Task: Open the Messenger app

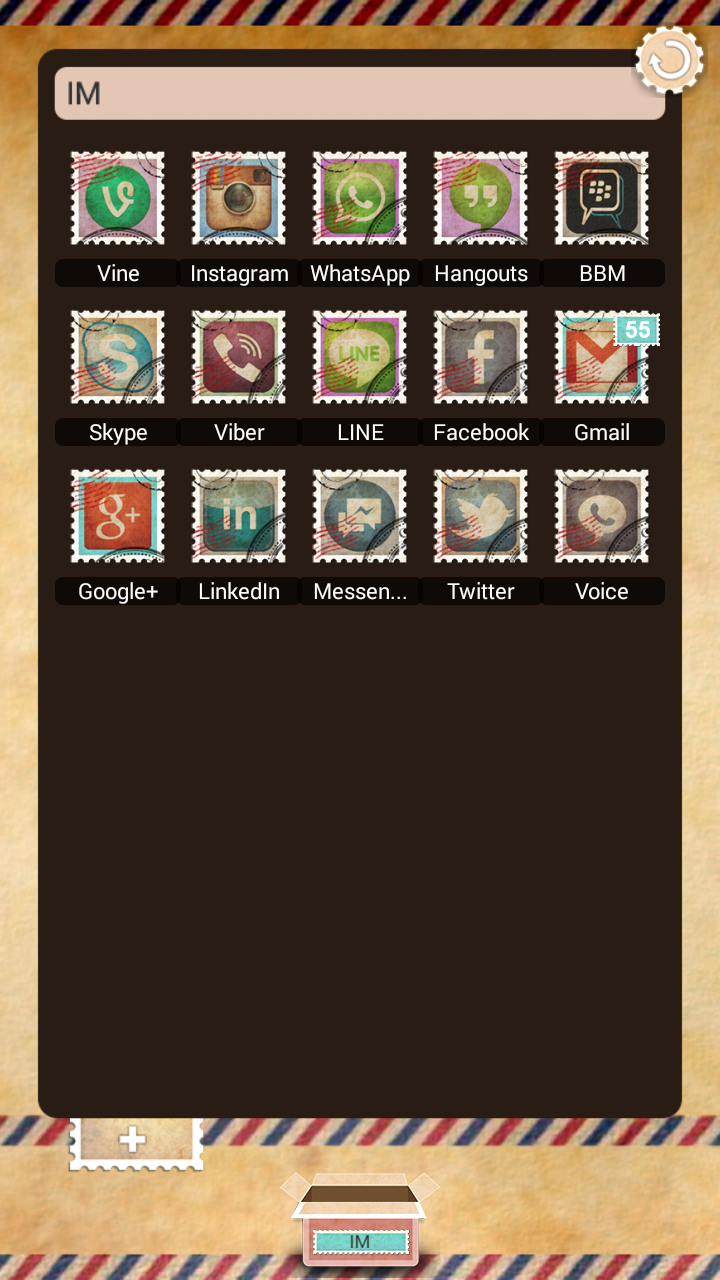Action: [x=360, y=515]
